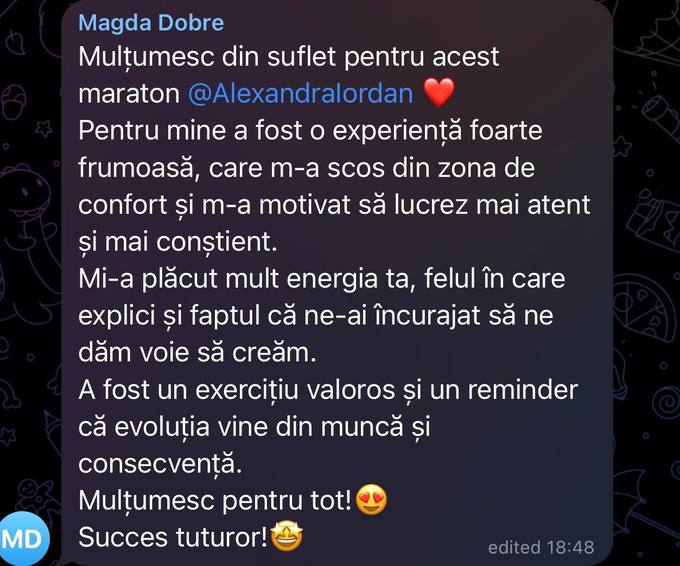Tap the MD avatar circle

click(23, 539)
